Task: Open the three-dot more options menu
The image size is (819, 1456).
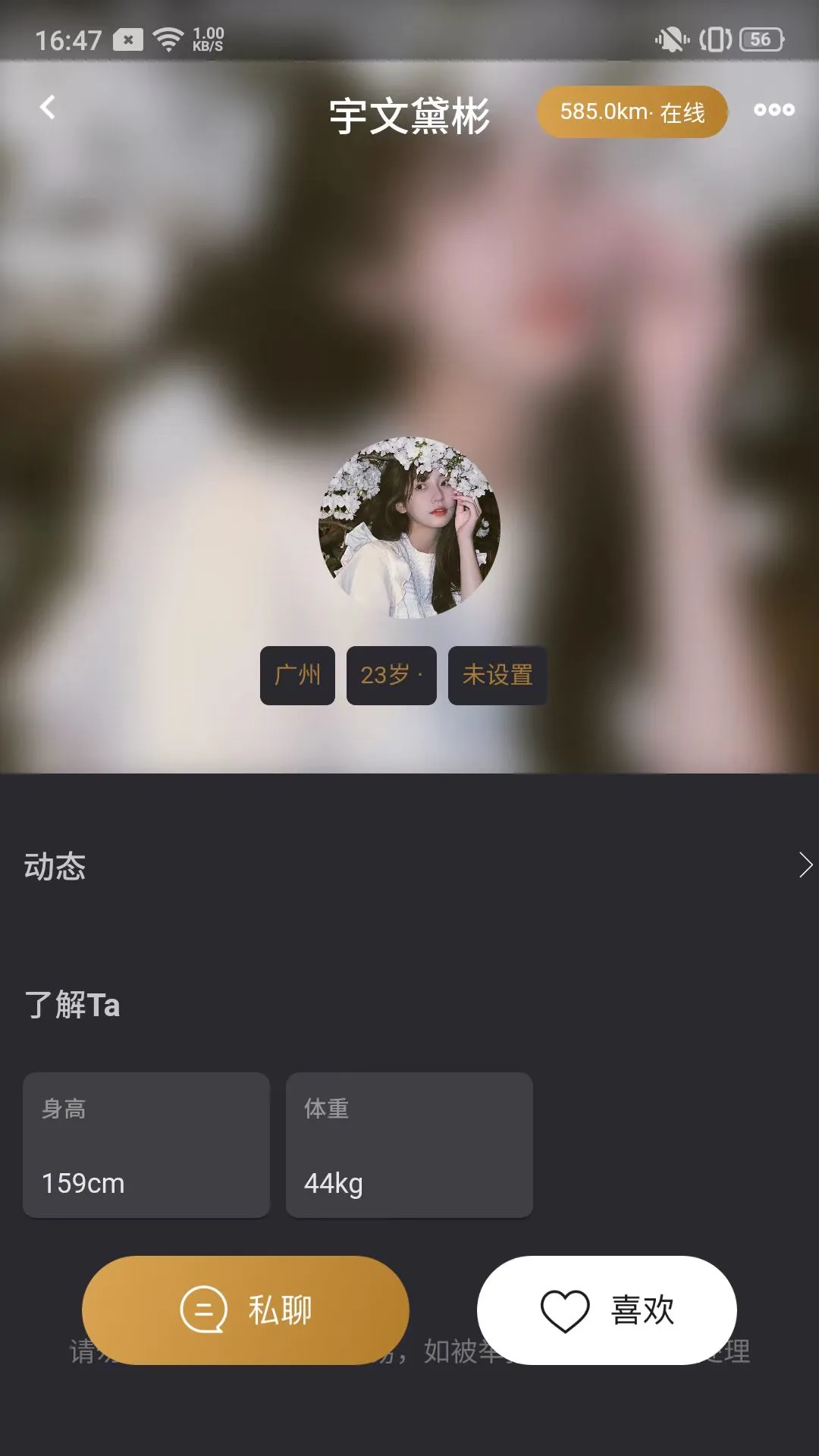Action: (774, 110)
